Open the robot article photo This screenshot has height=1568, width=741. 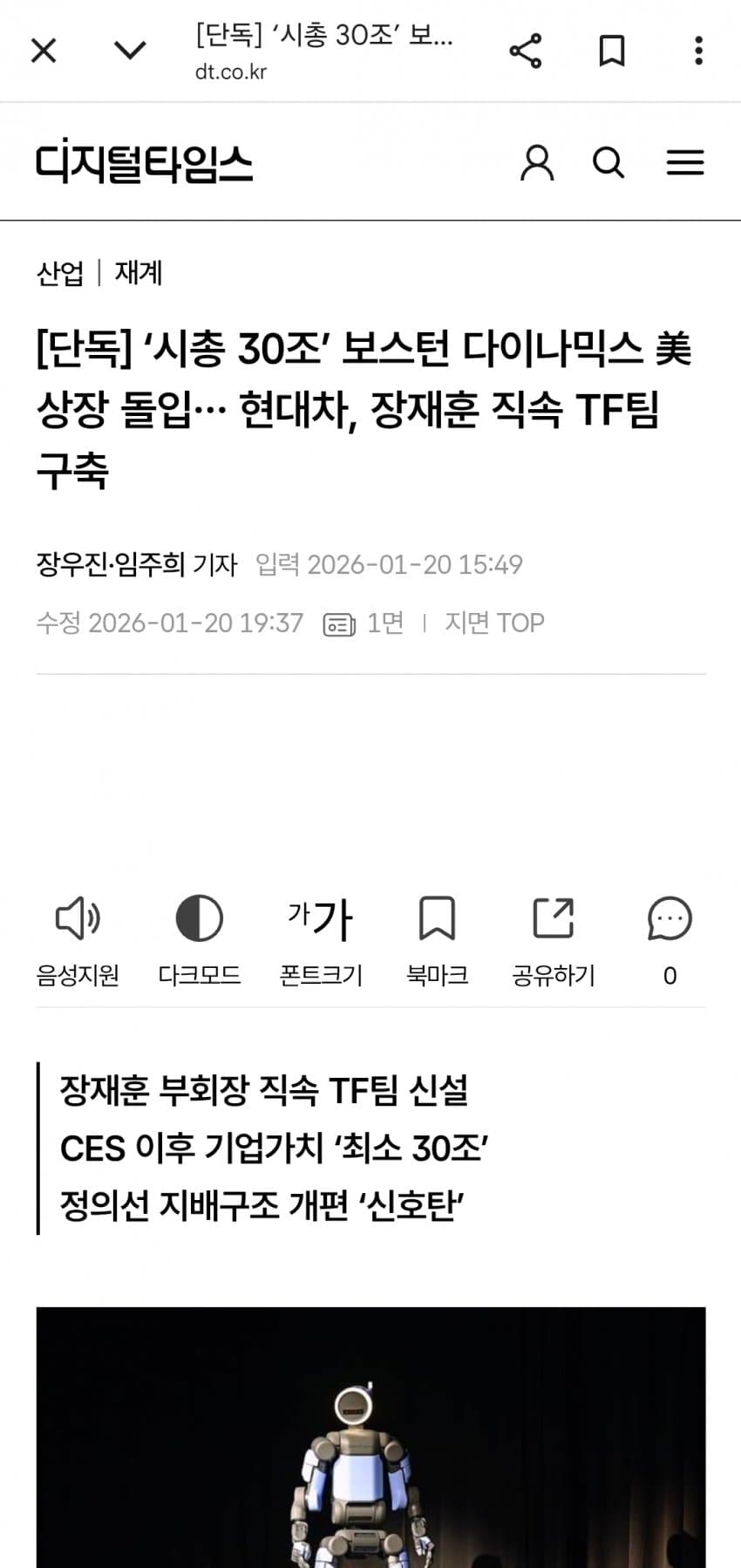[370, 1439]
